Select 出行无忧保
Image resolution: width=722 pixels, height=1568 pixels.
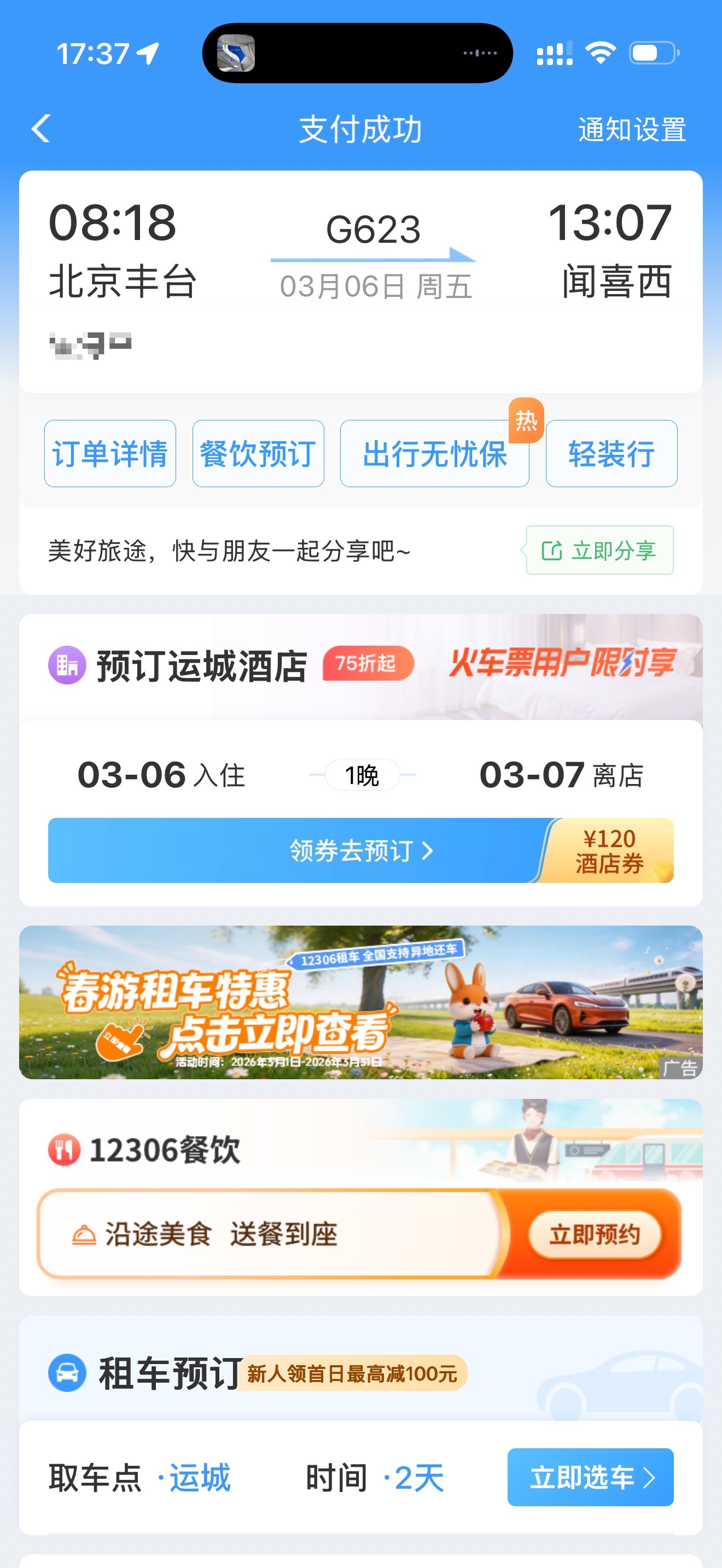pos(434,453)
